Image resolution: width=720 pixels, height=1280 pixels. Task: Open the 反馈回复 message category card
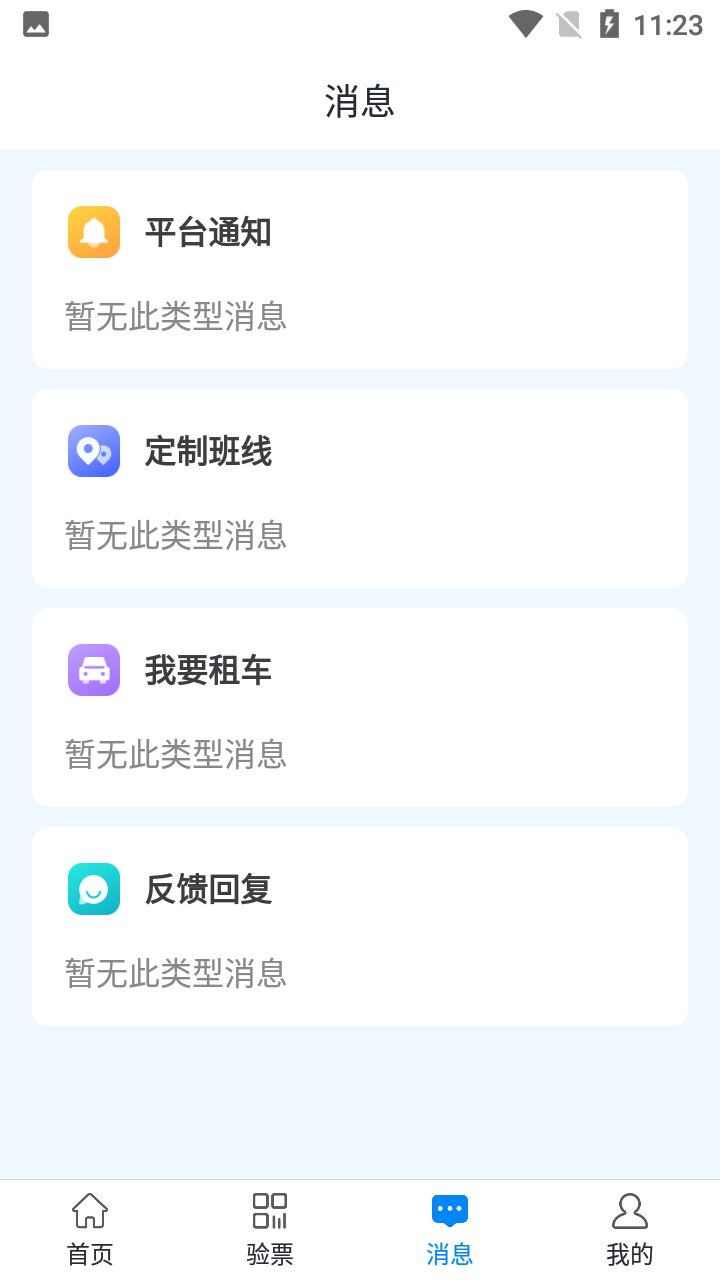pyautogui.click(x=360, y=926)
